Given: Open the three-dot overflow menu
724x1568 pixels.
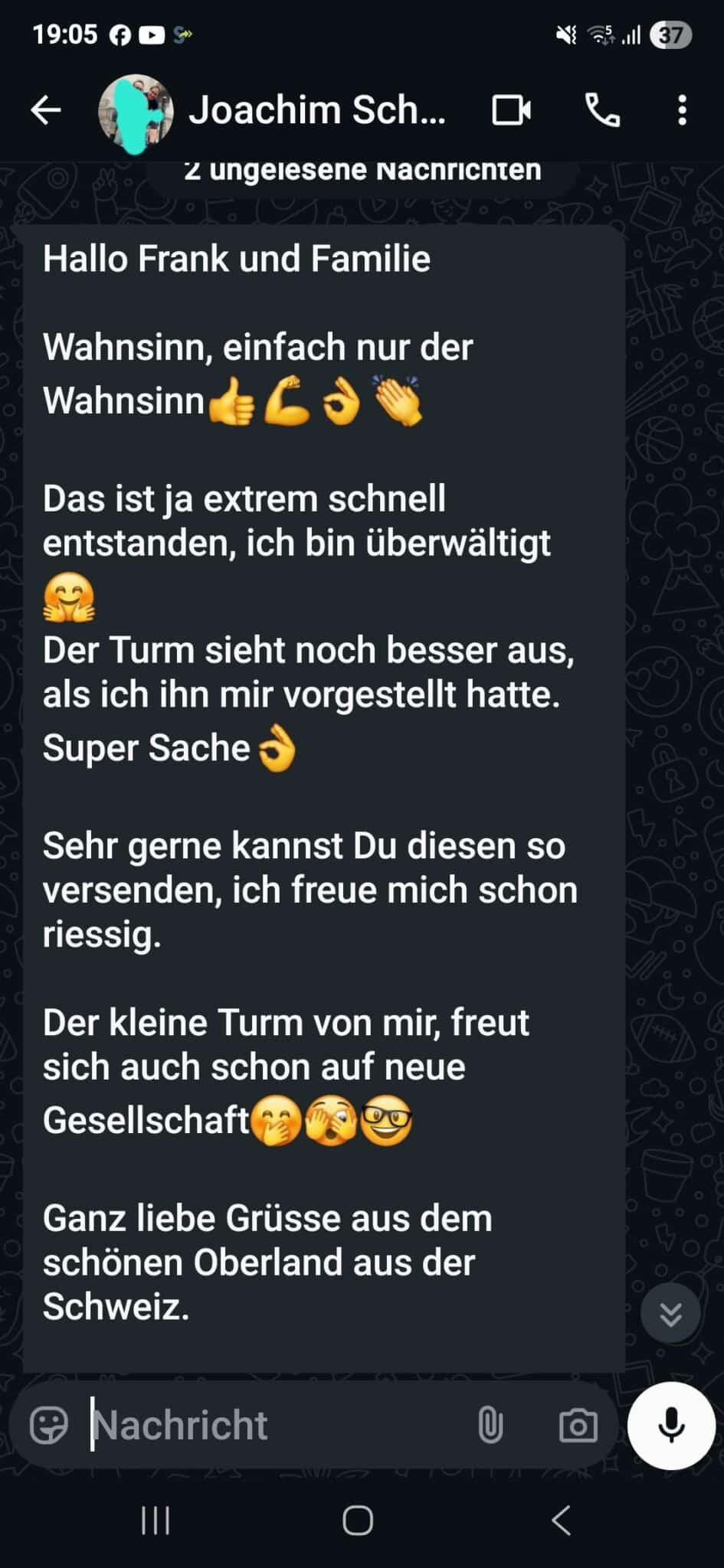Looking at the screenshot, I should pos(682,110).
